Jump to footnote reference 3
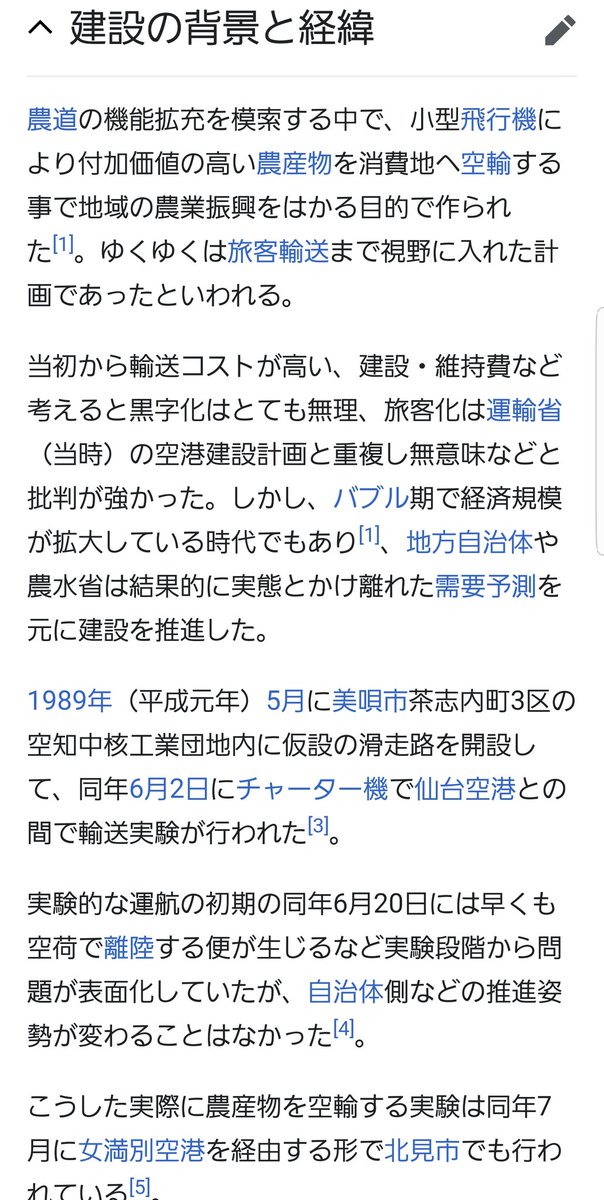 click(318, 826)
